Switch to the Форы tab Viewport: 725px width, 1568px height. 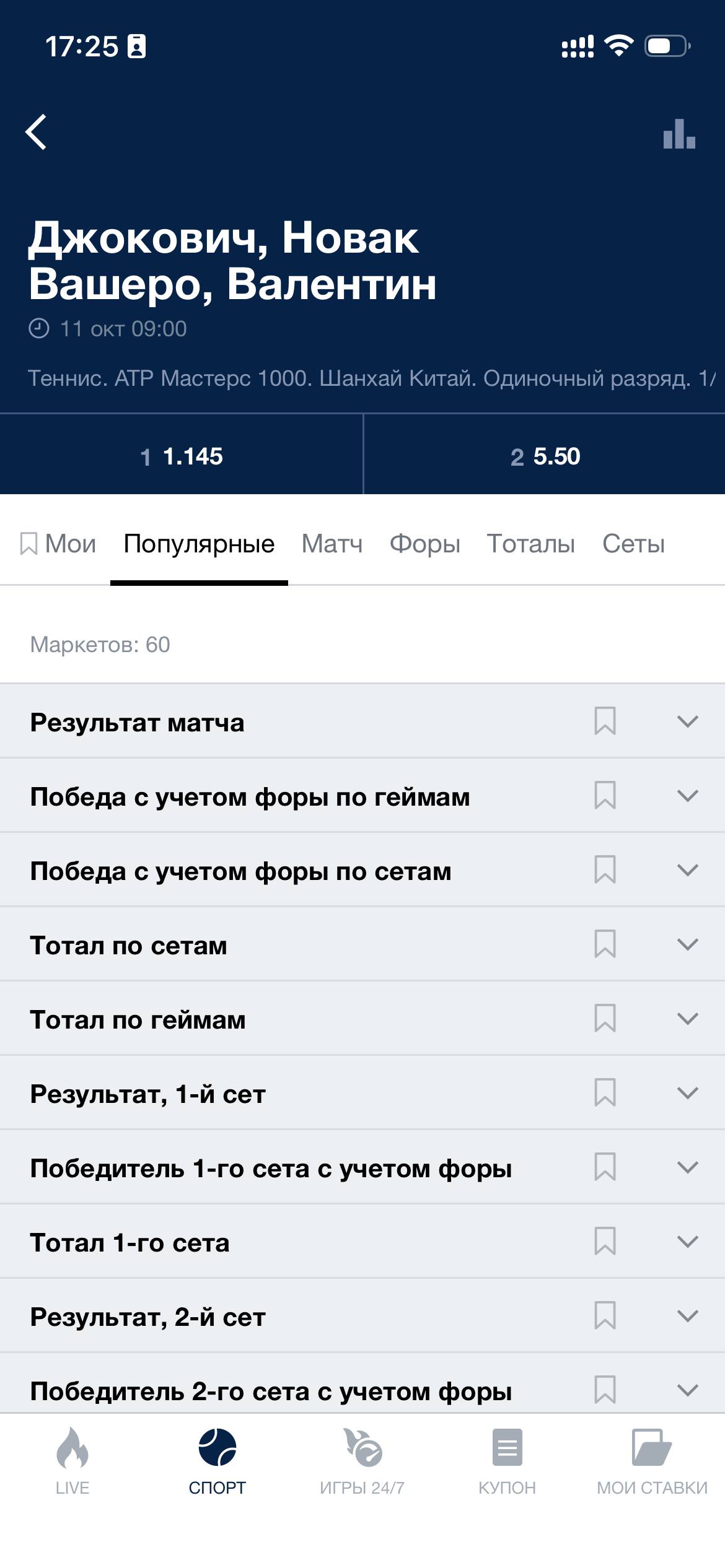click(x=424, y=544)
